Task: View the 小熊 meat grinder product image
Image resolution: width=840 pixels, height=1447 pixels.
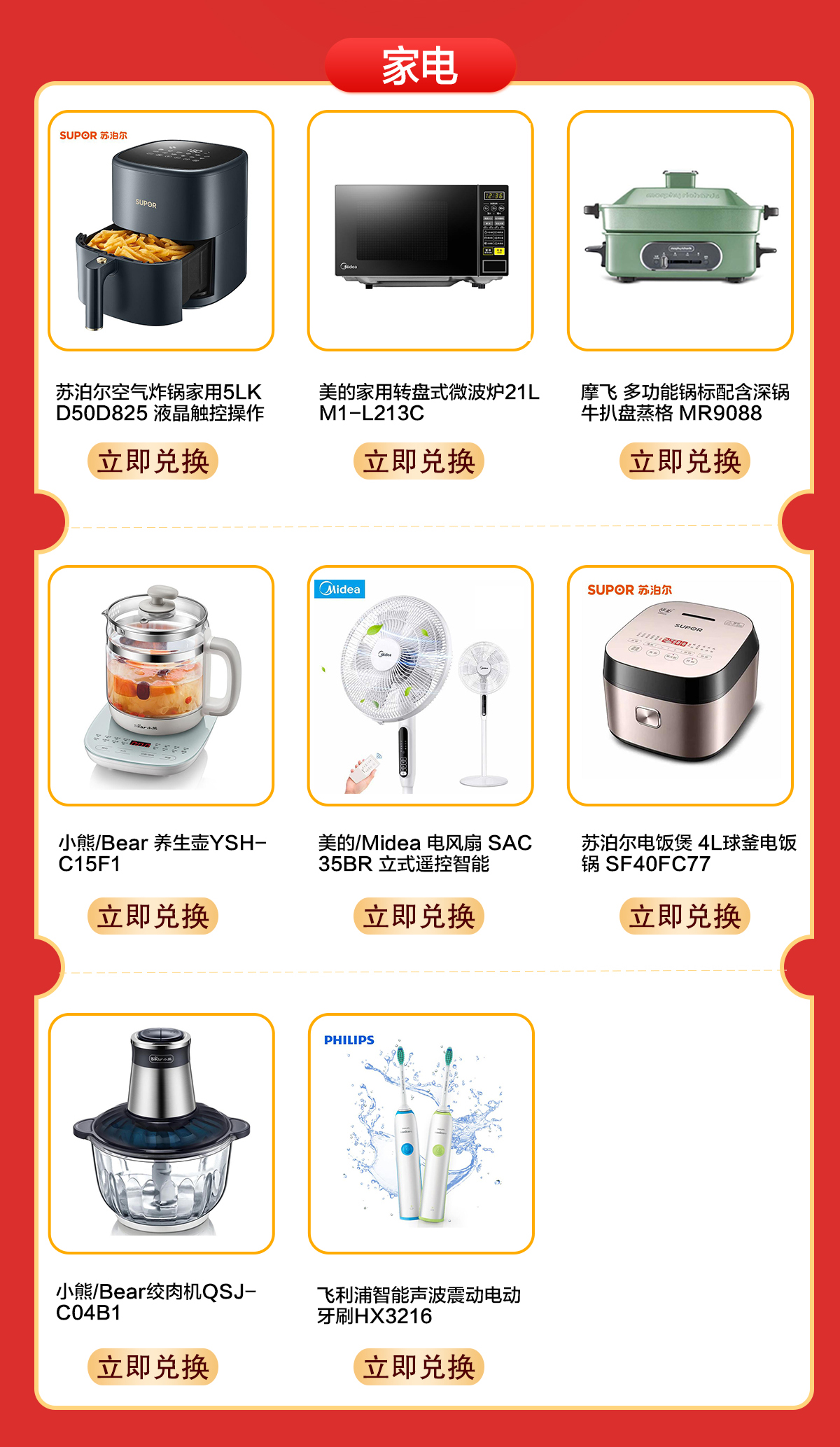Action: point(162,1133)
